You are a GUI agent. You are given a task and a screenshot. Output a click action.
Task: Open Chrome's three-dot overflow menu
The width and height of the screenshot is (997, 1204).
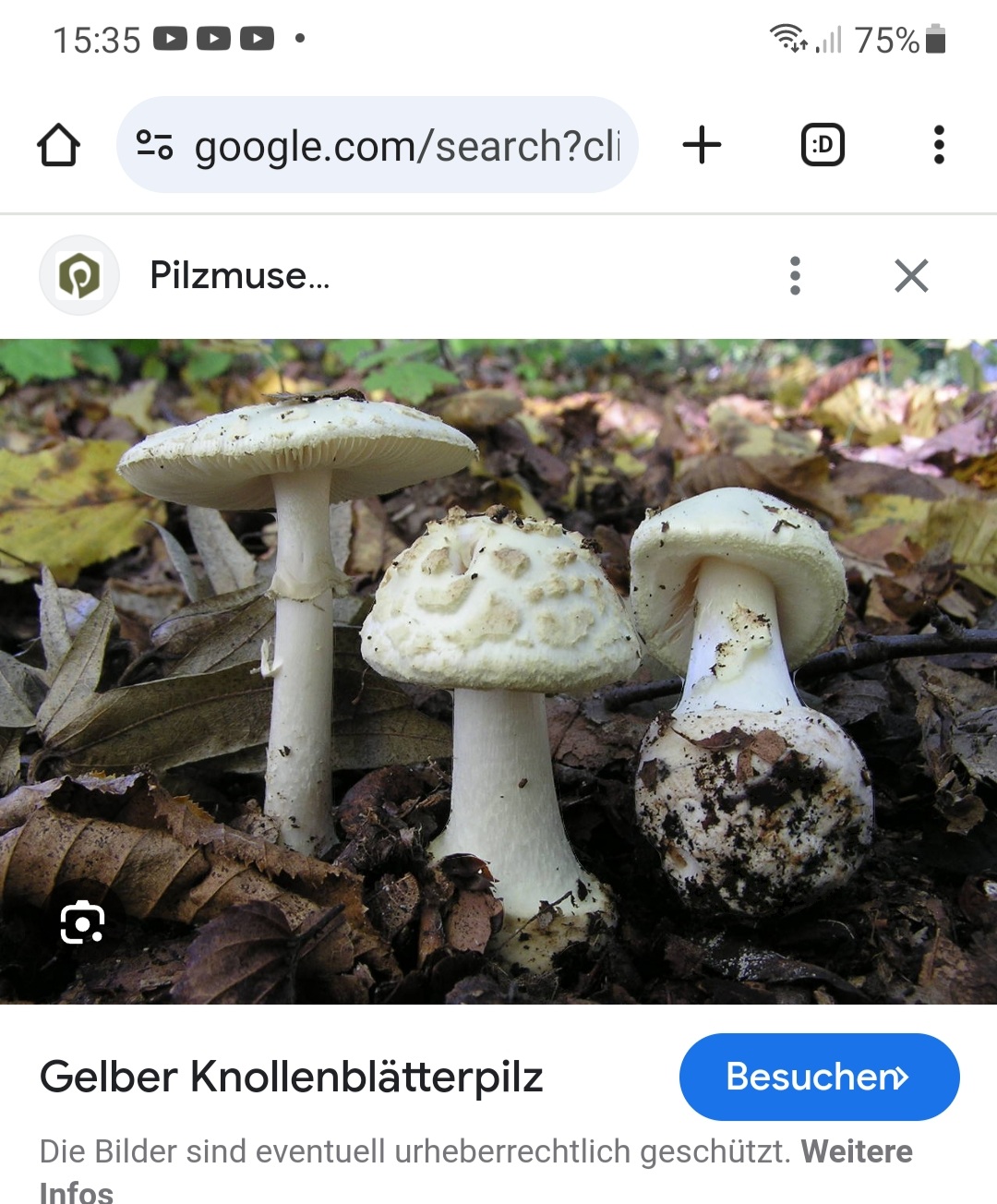(x=939, y=145)
